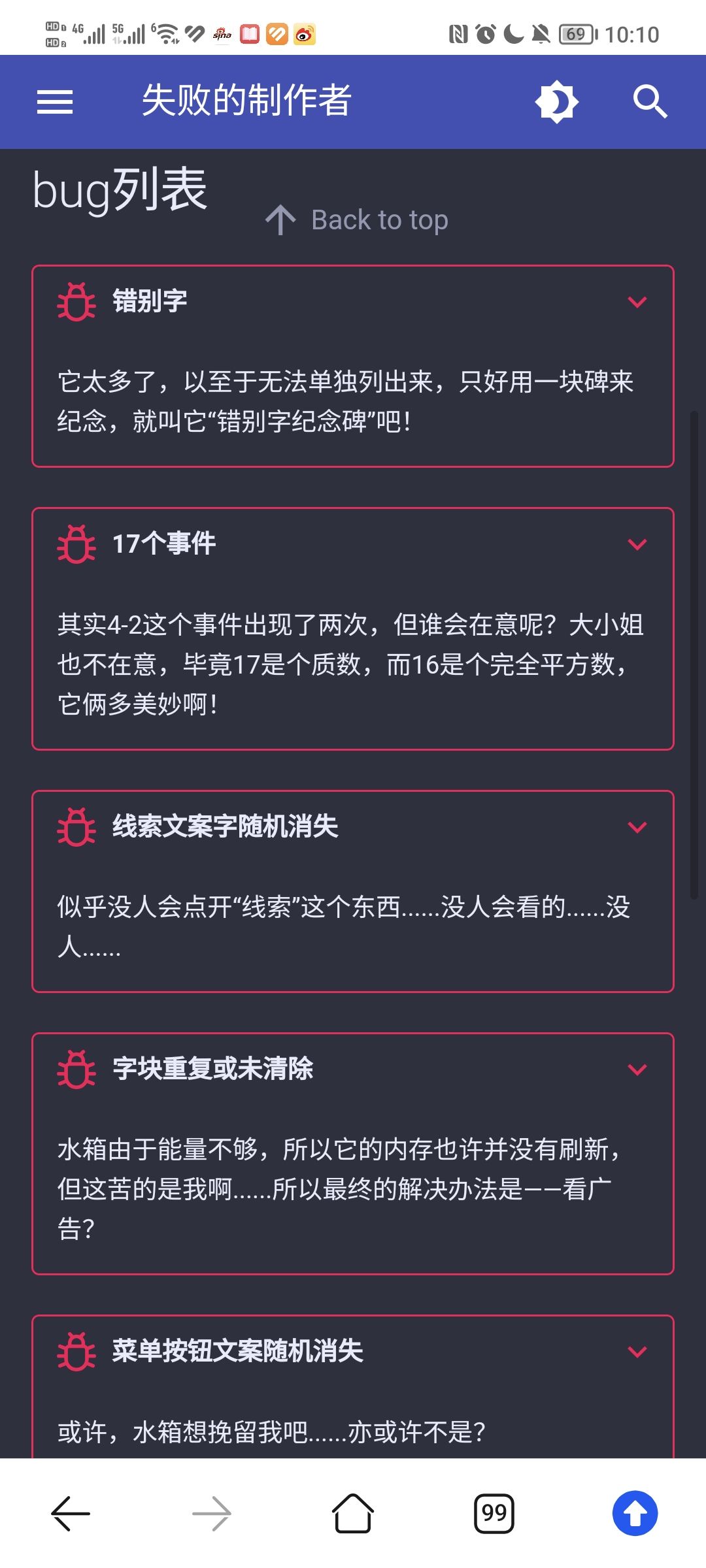Tap the upward arrow next to Back to top
This screenshot has height=1568, width=706.
(281, 218)
